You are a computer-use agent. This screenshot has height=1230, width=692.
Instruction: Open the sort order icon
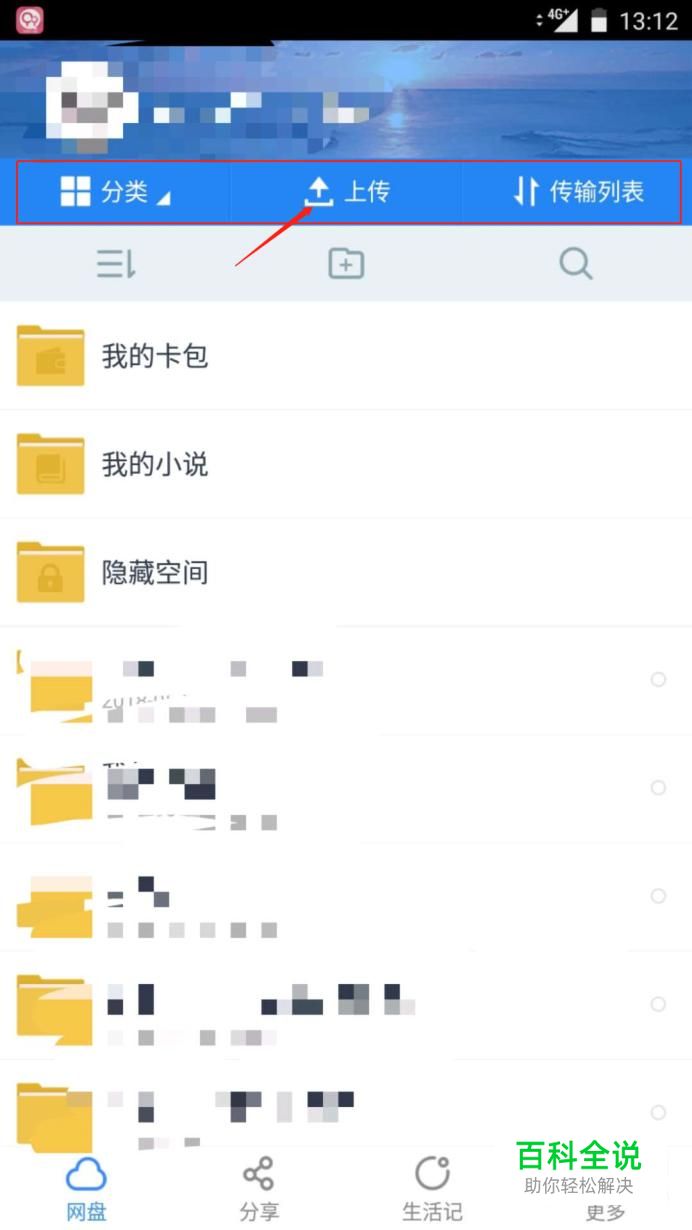pos(116,264)
